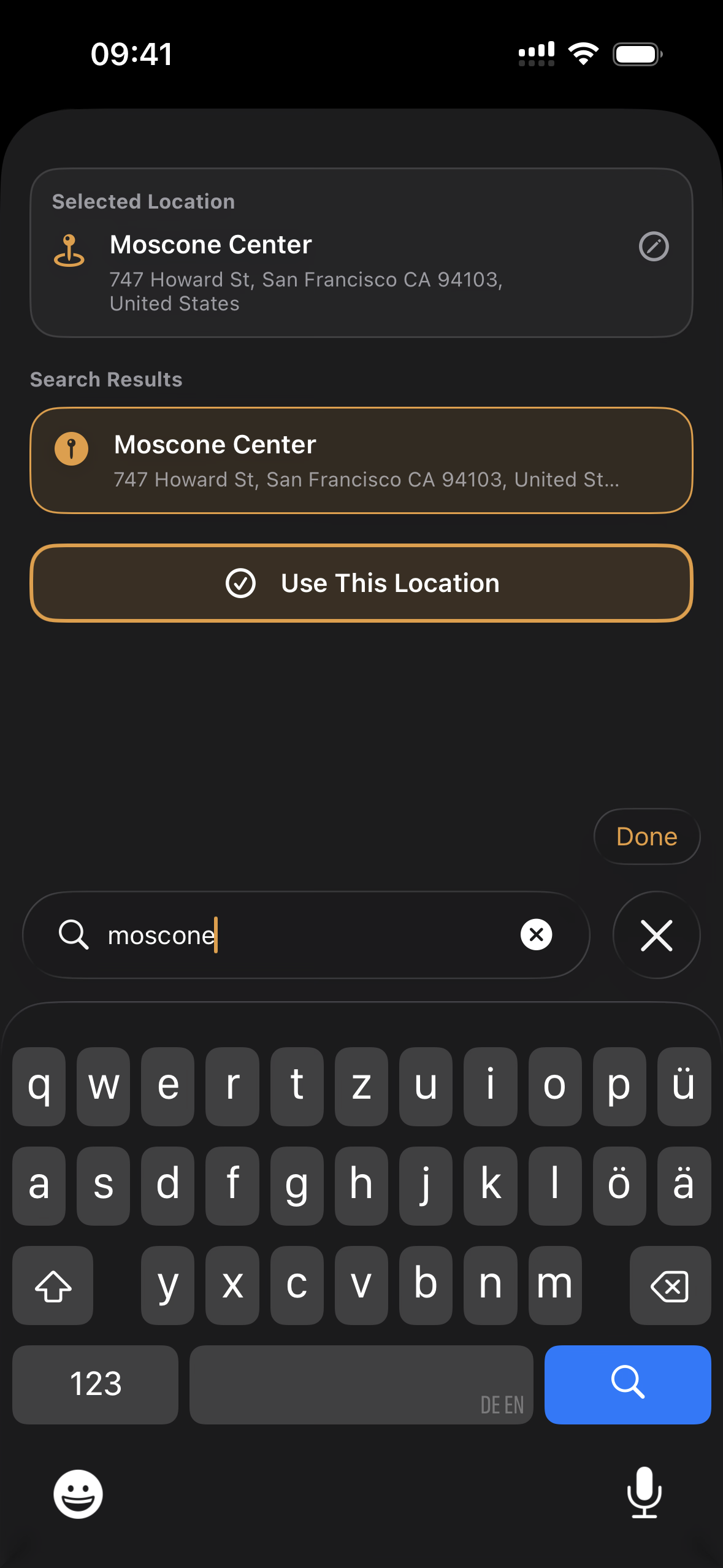The width and height of the screenshot is (723, 1568).
Task: Close the location search with the X button
Action: pyautogui.click(x=657, y=935)
